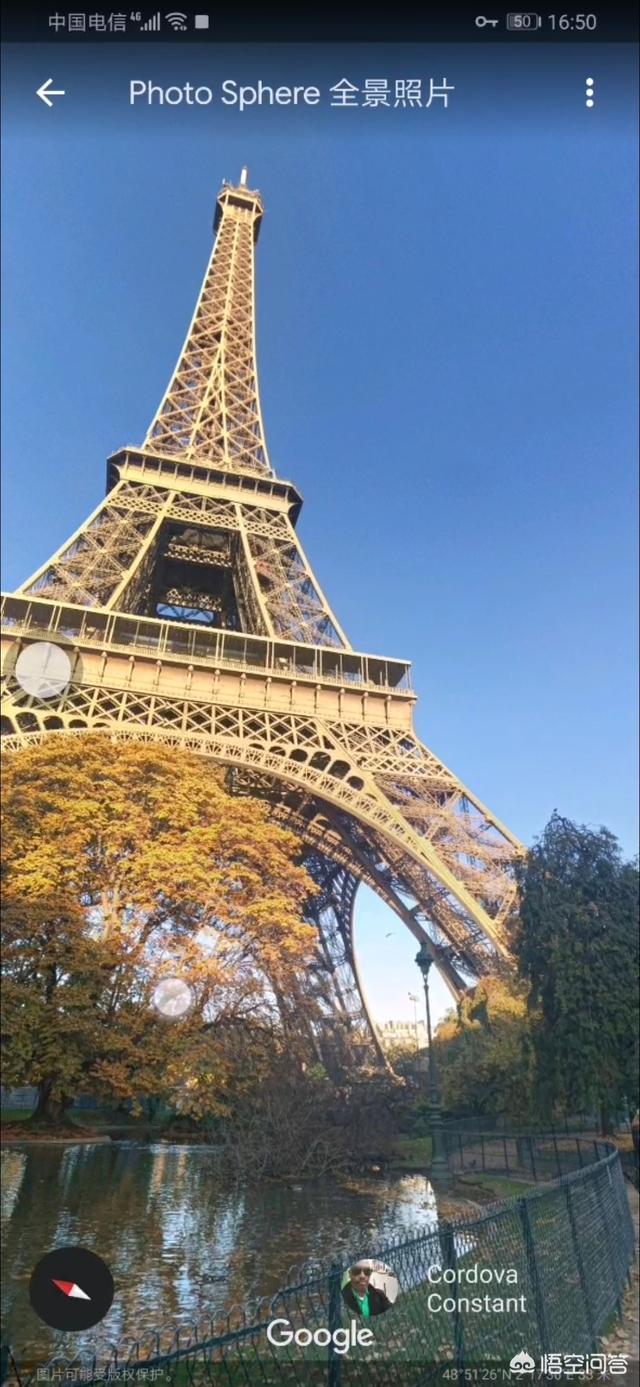The width and height of the screenshot is (640, 1387).
Task: Jump to the white circle marker on the tower
Action: click(44, 670)
